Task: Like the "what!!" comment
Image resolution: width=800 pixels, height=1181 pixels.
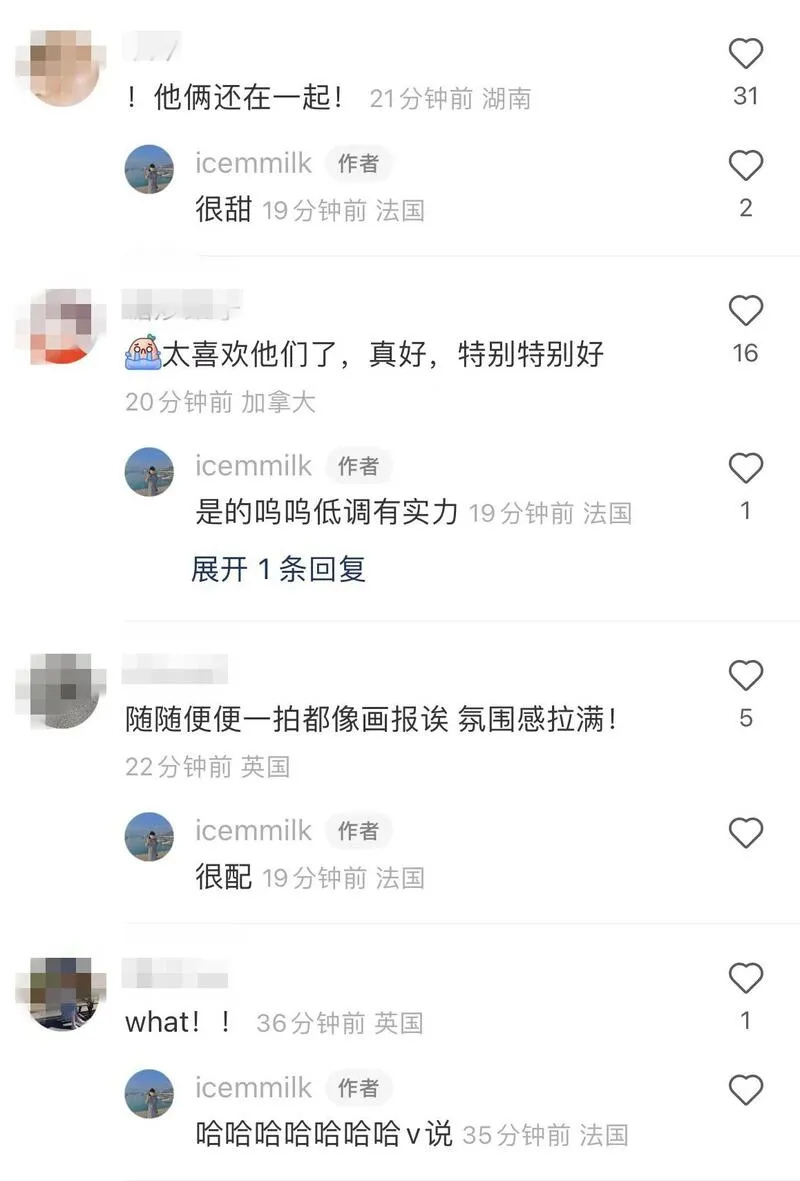Action: click(745, 978)
